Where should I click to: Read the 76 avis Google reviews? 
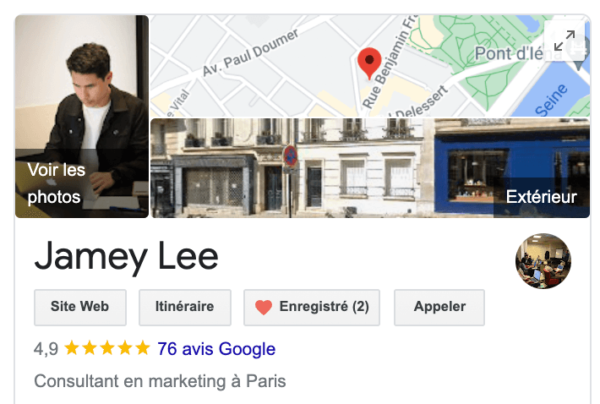[216, 349]
